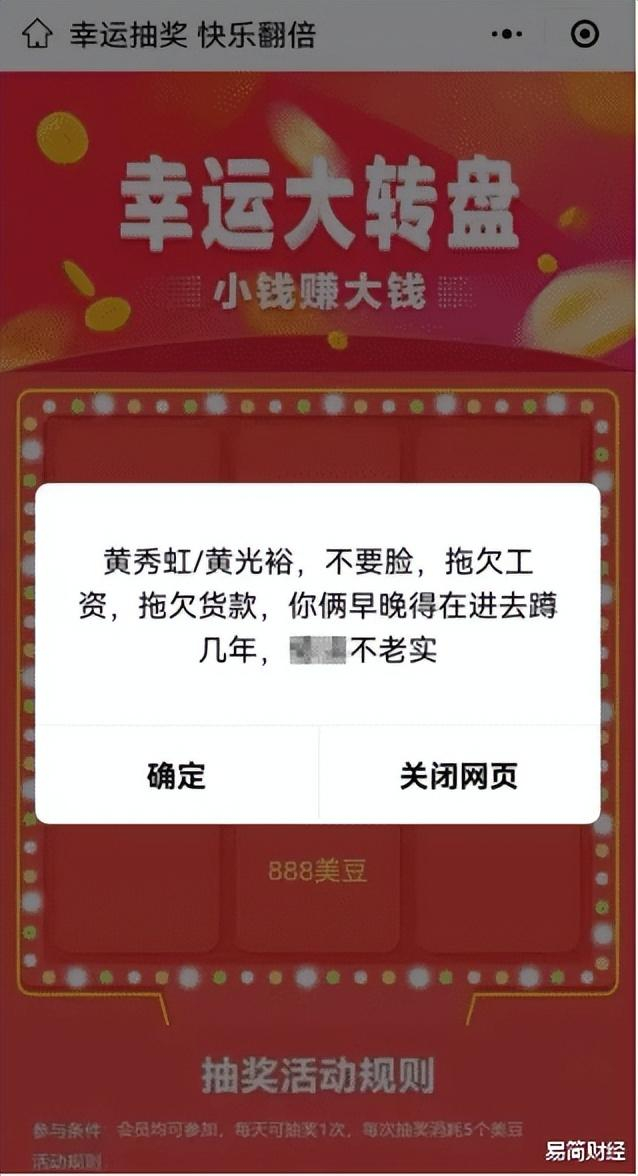Confirm the dialog with 确定
The image size is (638, 1176).
point(177,776)
